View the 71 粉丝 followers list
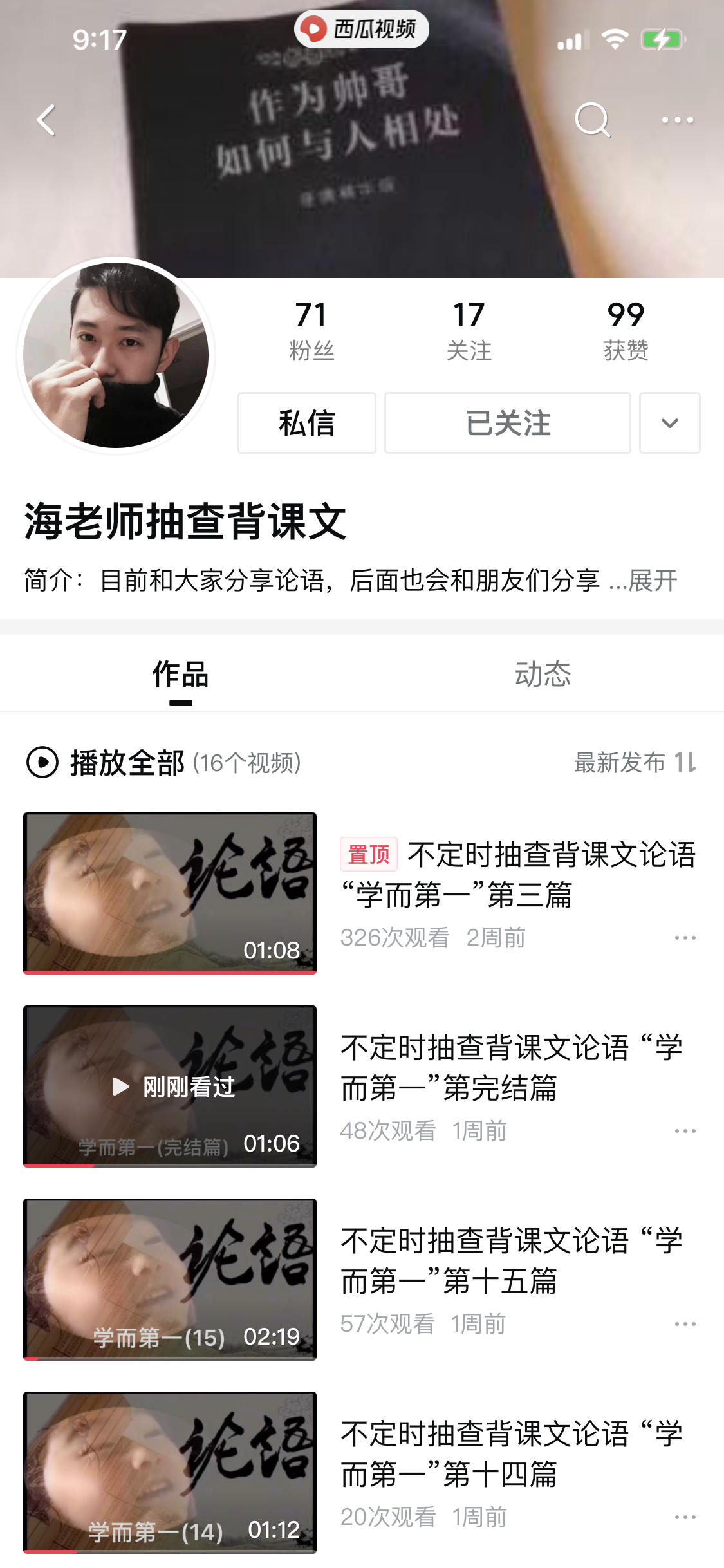Viewport: 724px width, 1568px height. pyautogui.click(x=311, y=330)
